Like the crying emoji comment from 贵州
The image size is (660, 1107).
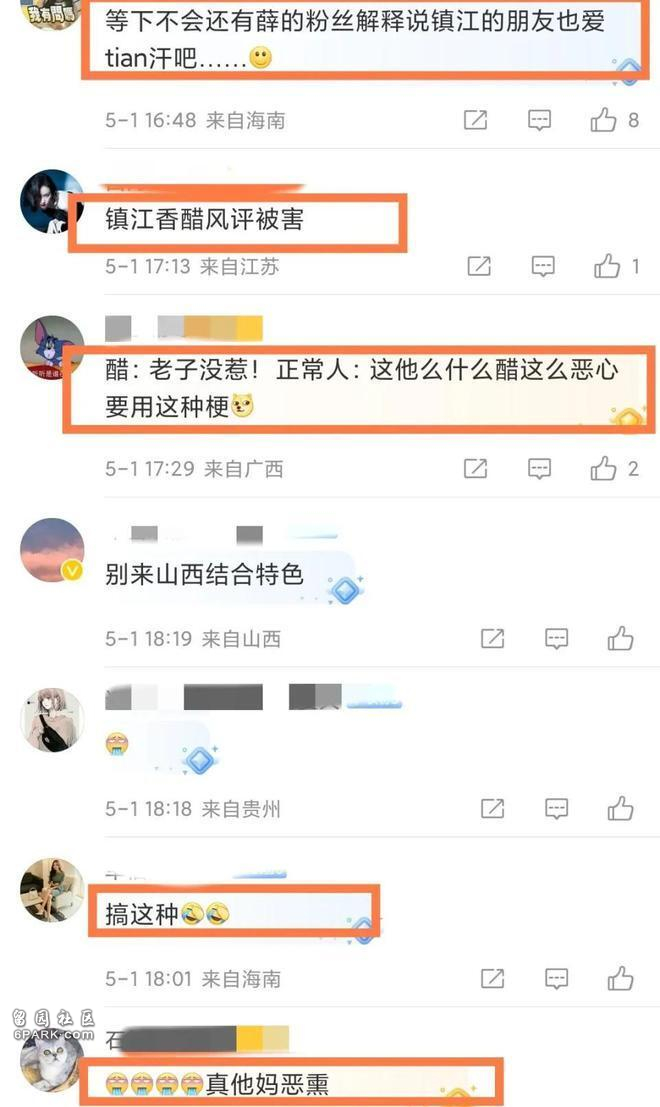click(x=621, y=808)
